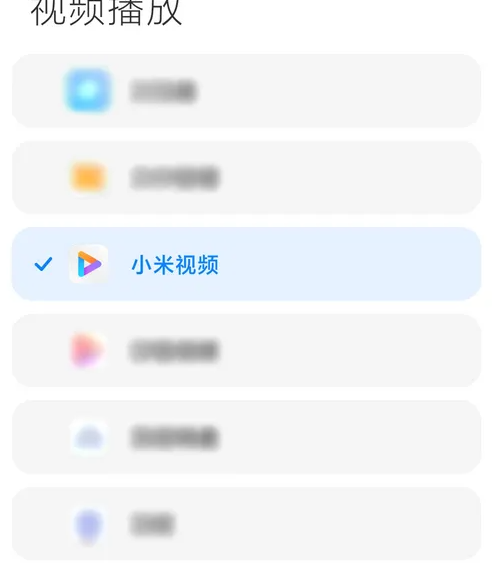Choose the blurred option with pink play icon
The width and height of the screenshot is (492, 565).
(x=247, y=350)
